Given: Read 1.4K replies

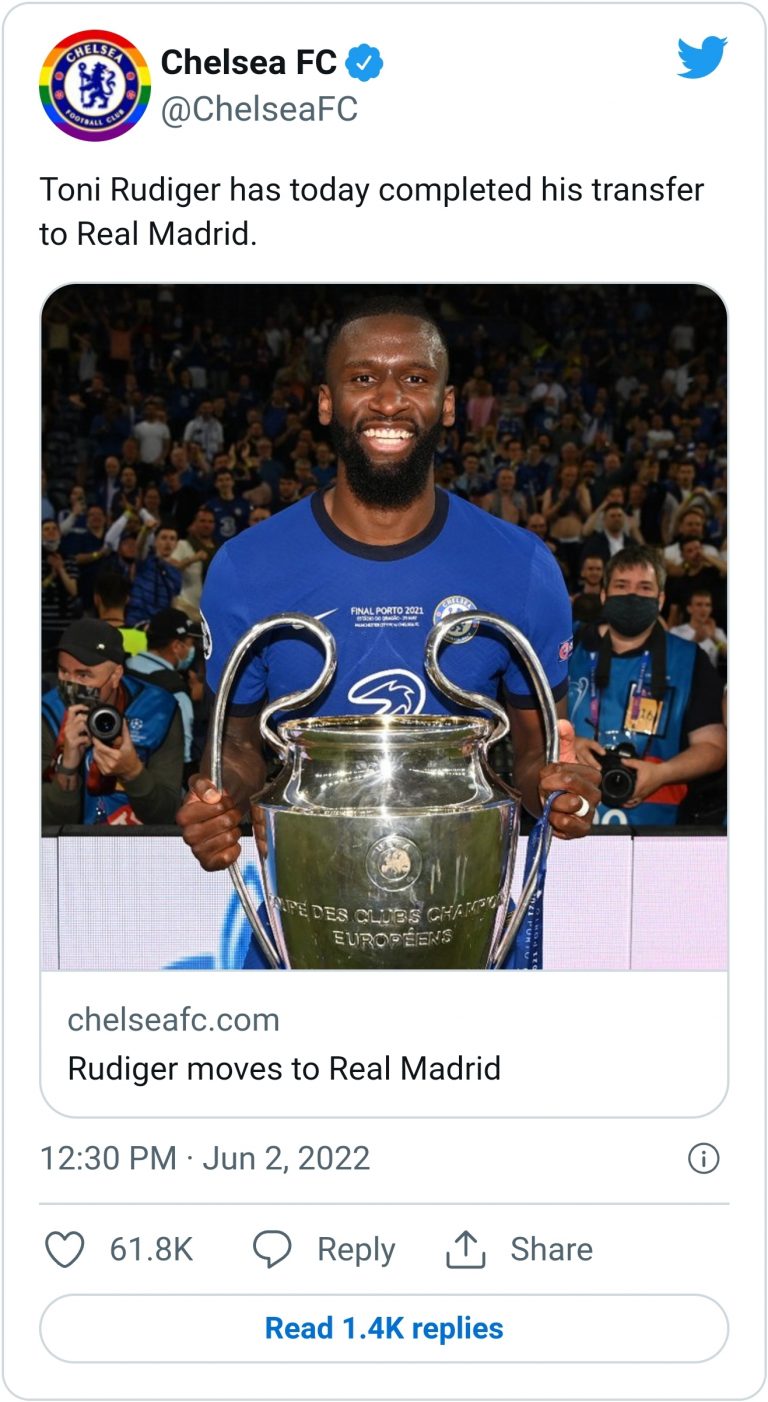Looking at the screenshot, I should [x=384, y=1328].
